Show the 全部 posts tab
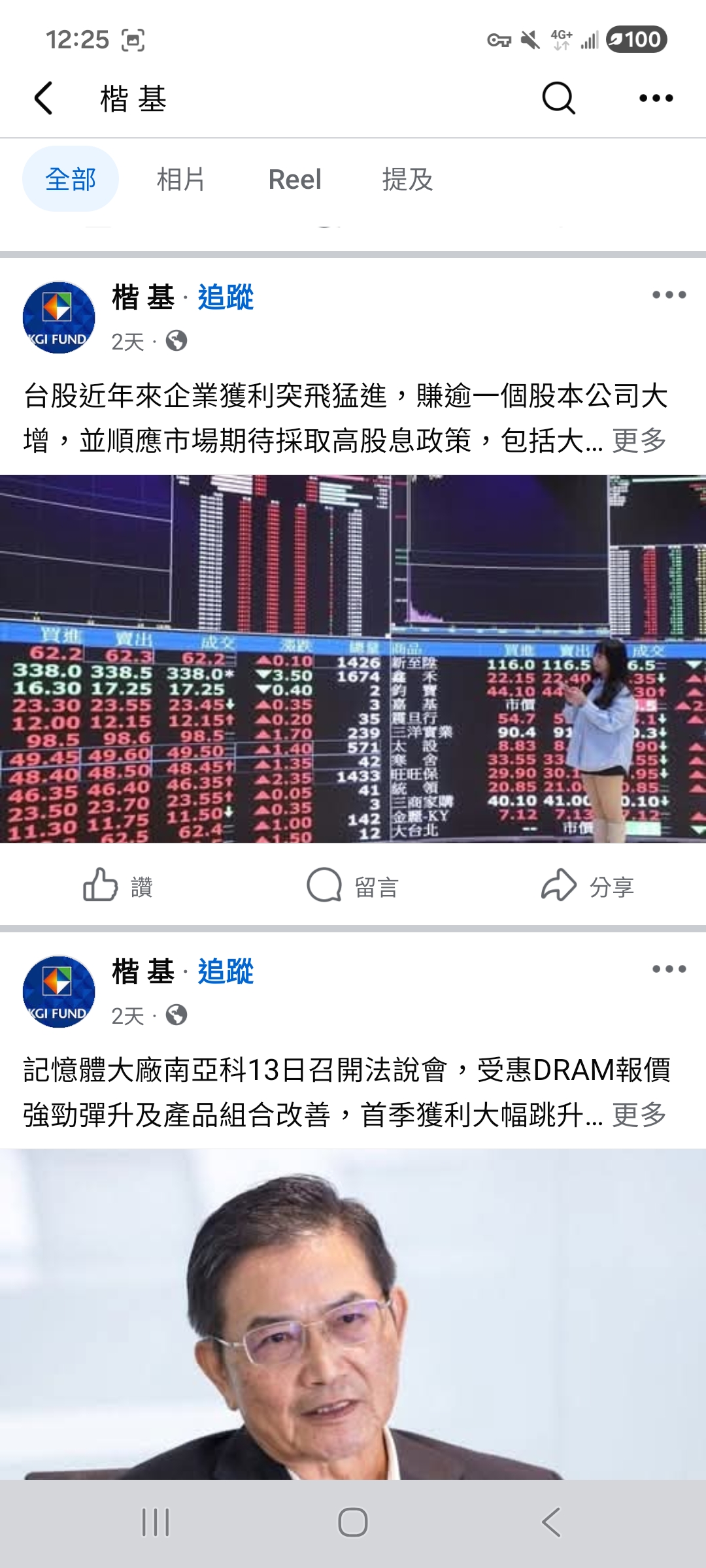Image resolution: width=706 pixels, height=1568 pixels. [71, 179]
